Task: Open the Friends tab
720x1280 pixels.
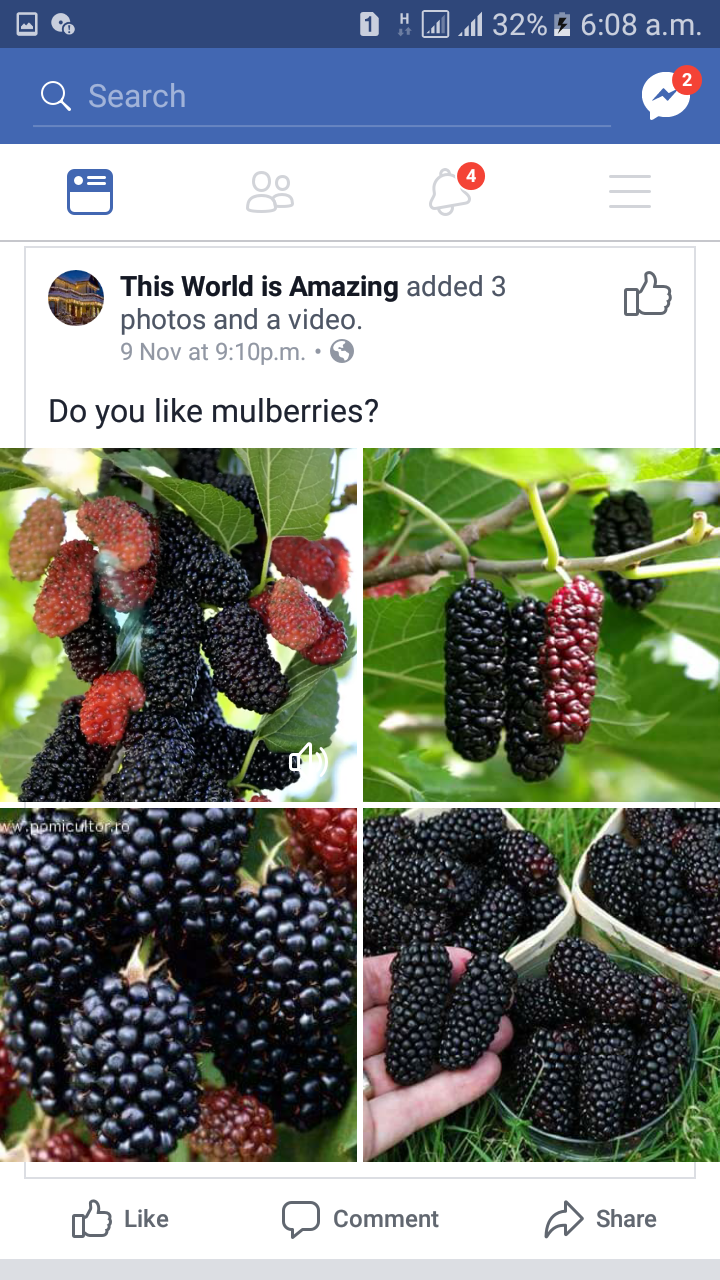Action: 270,192
